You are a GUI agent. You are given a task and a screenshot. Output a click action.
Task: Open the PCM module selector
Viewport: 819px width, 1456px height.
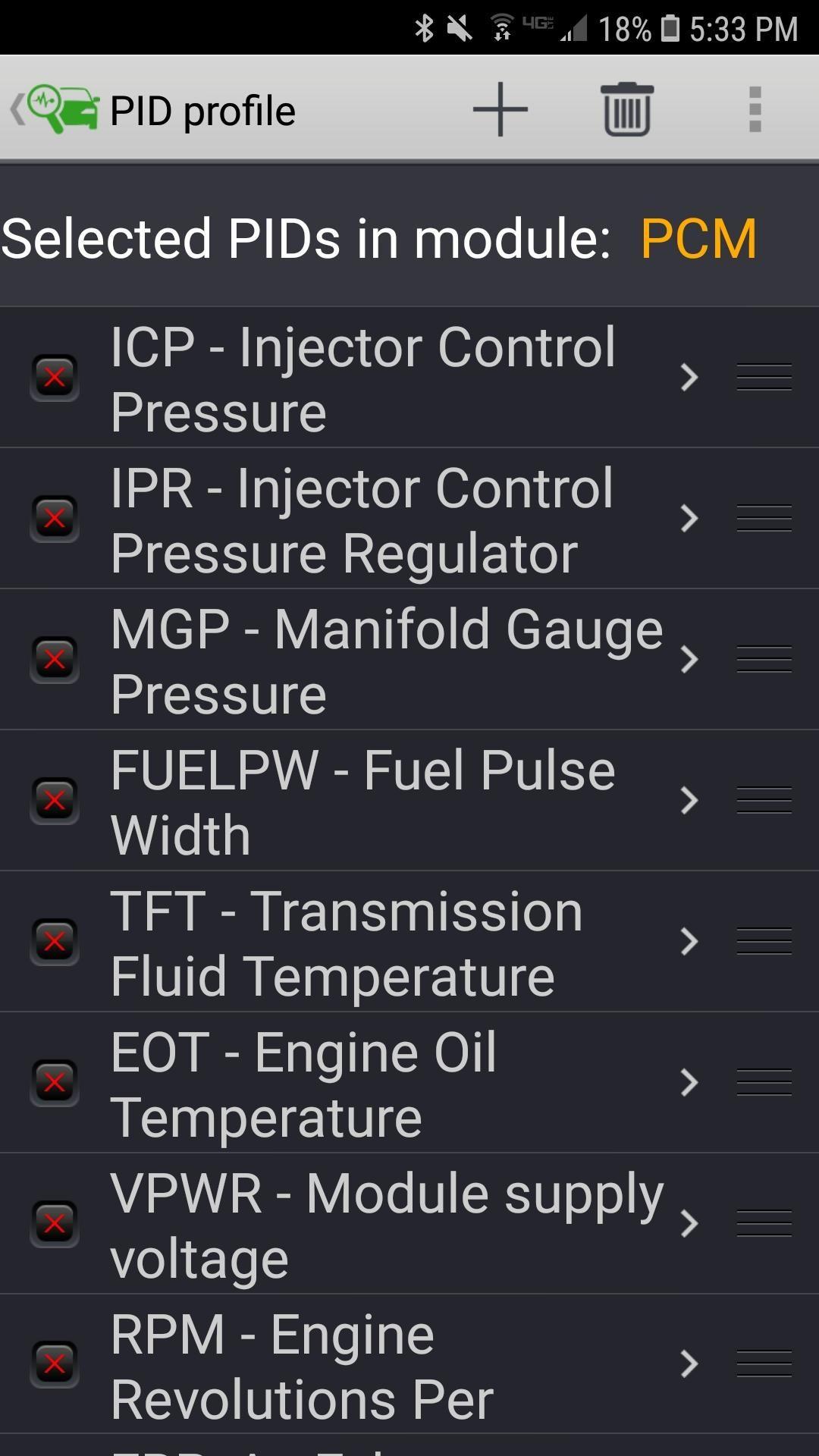(696, 237)
